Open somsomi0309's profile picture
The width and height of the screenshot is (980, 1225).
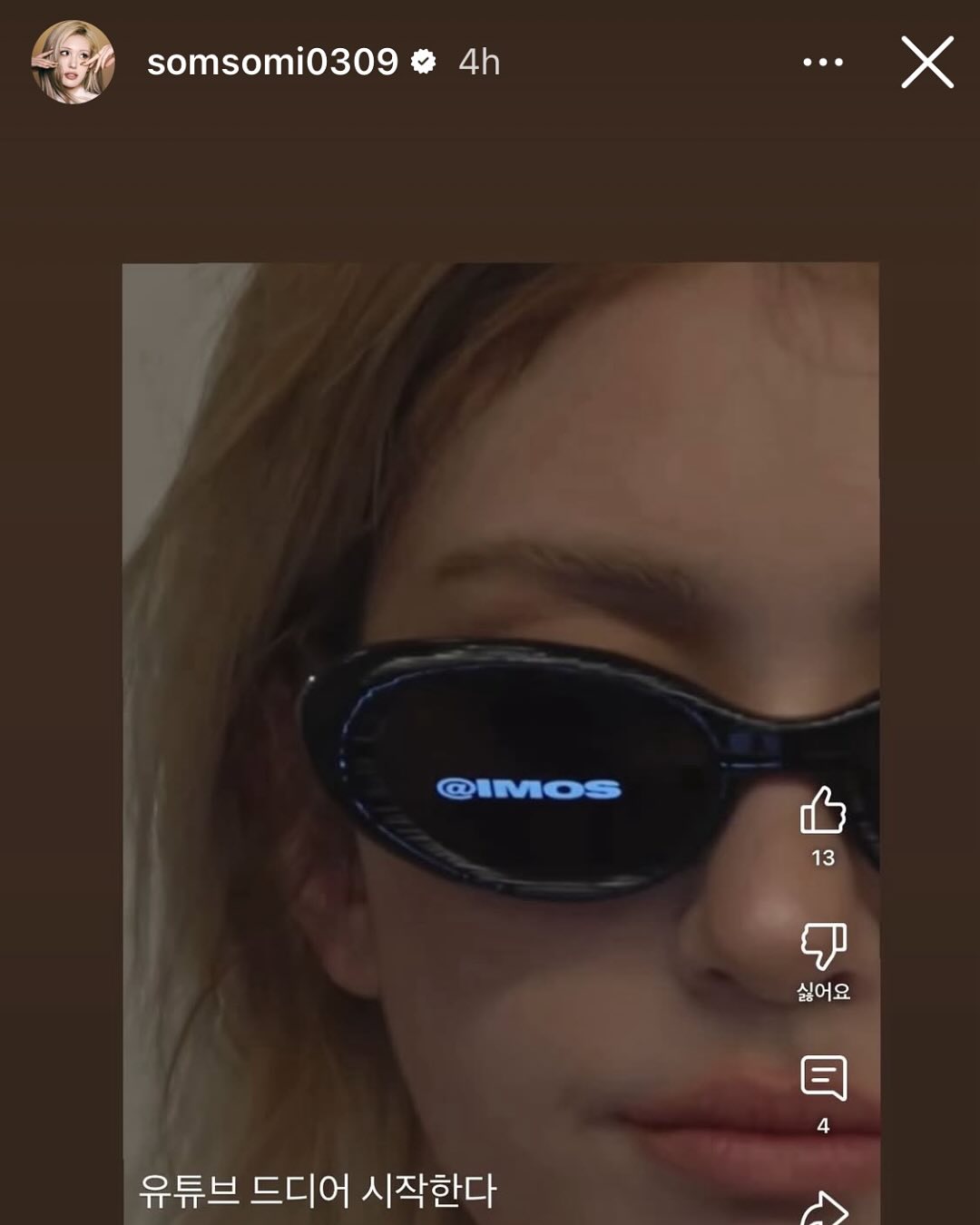[x=73, y=62]
